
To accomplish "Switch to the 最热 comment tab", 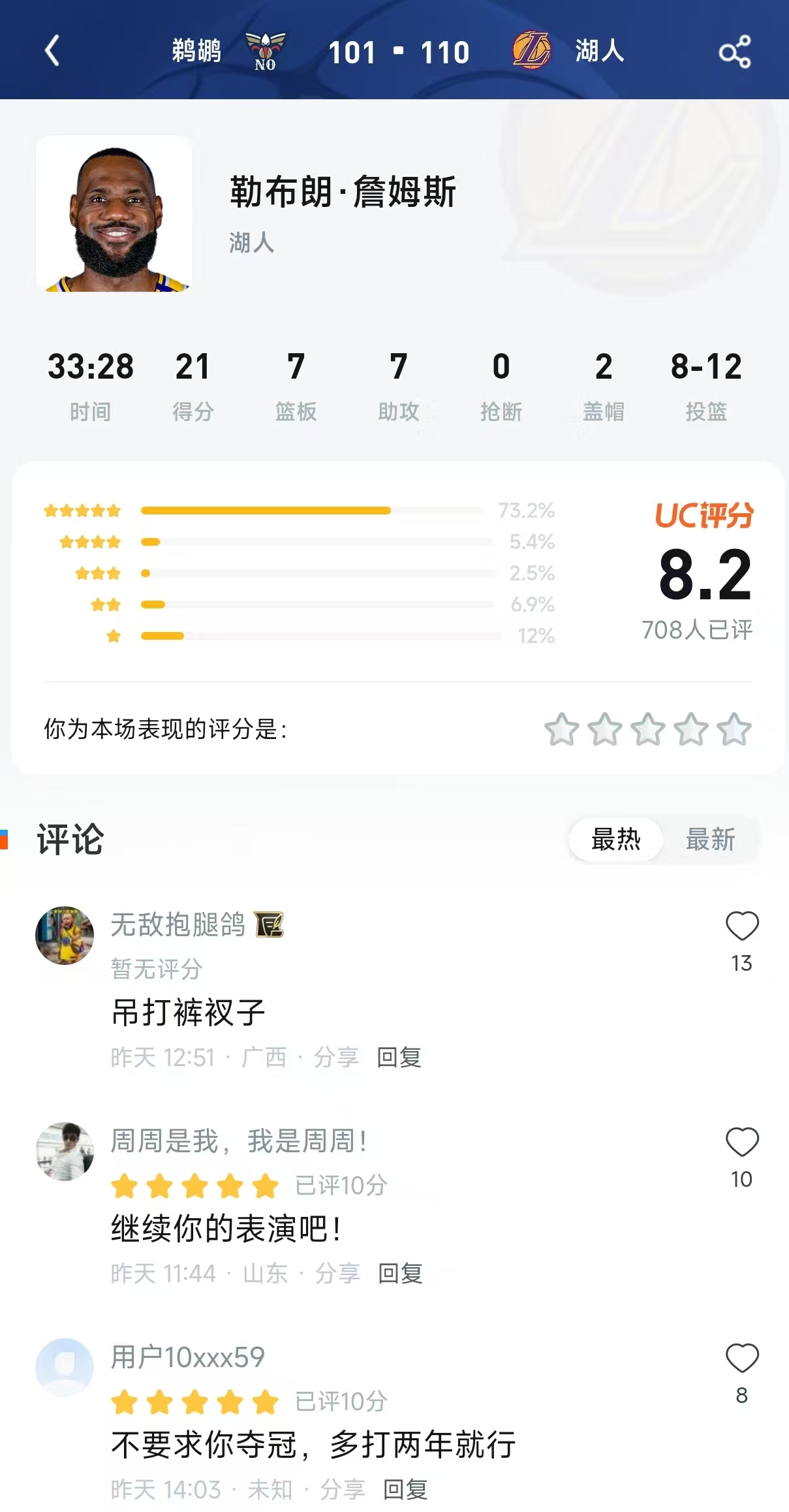I will pos(614,840).
